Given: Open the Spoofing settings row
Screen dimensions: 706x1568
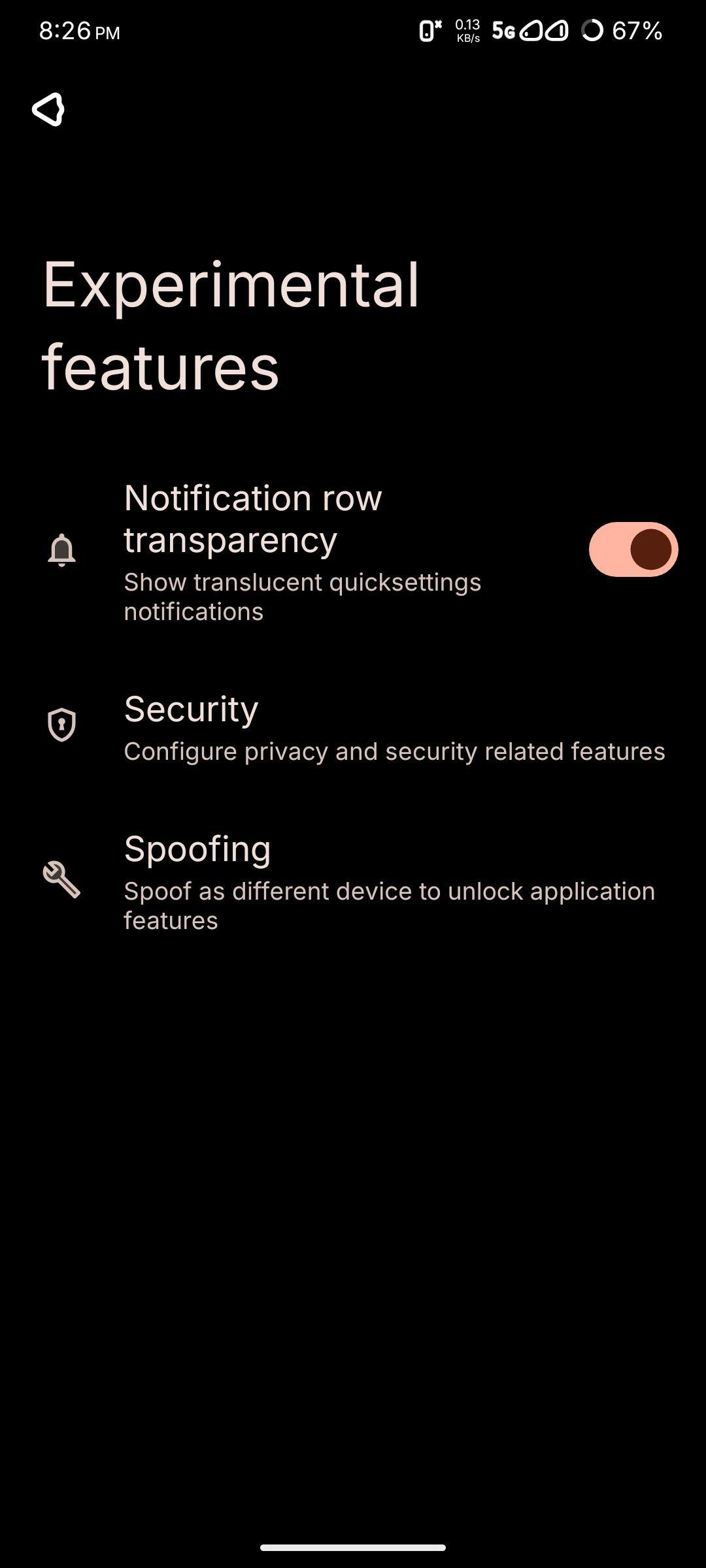Looking at the screenshot, I should [353, 882].
